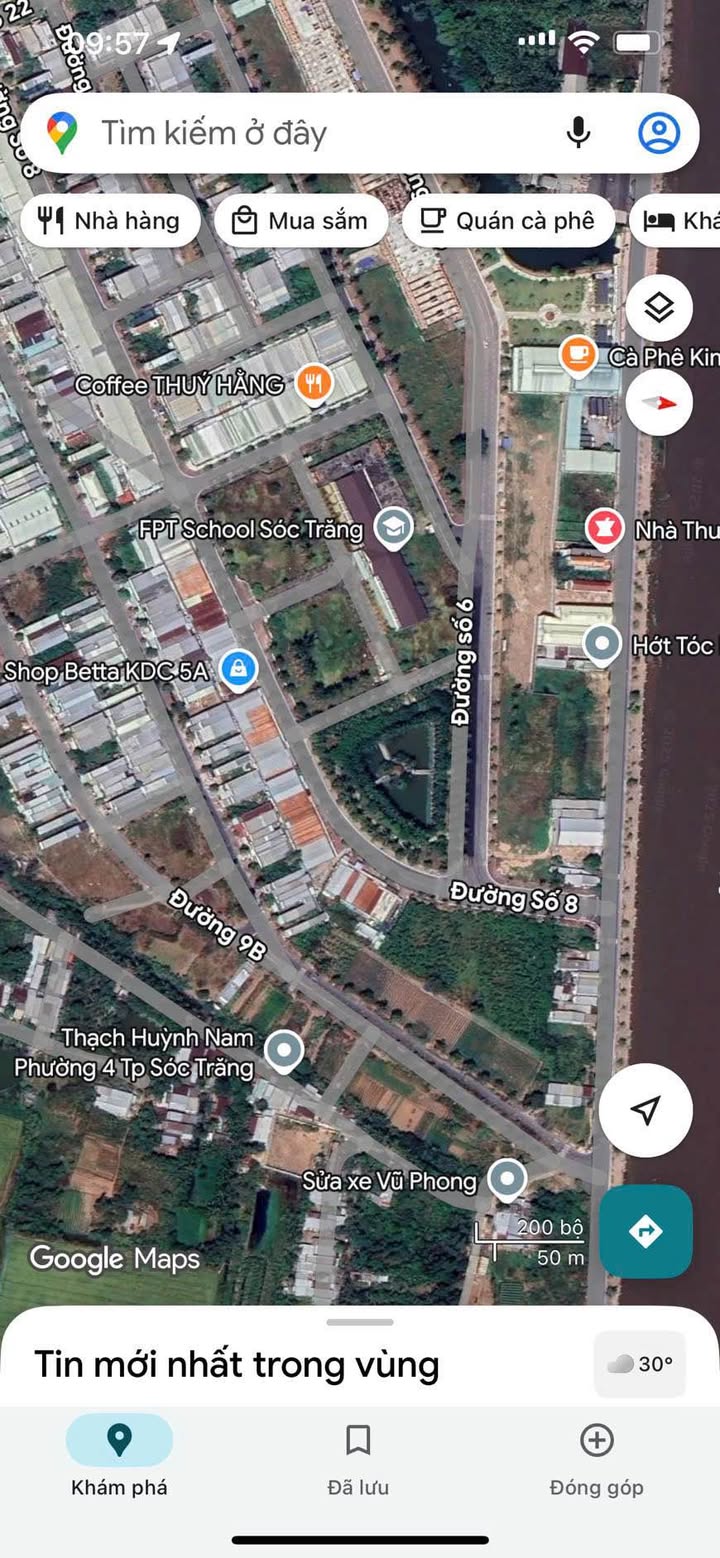
Task: Check the 30° weather widget
Action: coord(640,1364)
